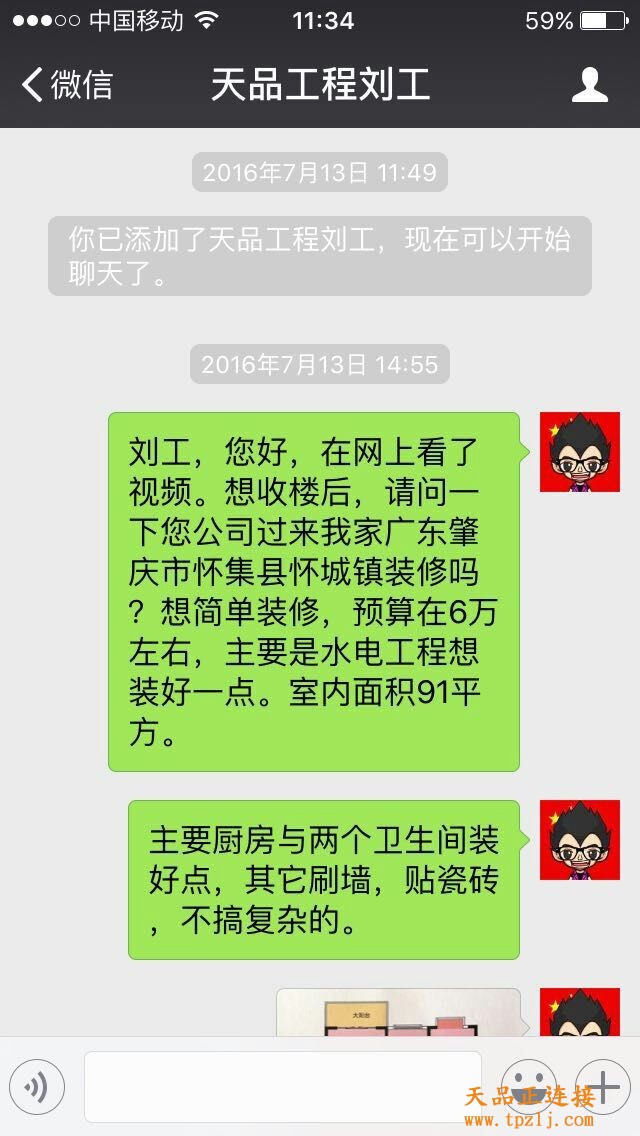This screenshot has height=1136, width=640.
Task: Open the floor plan image message
Action: coord(398,1012)
